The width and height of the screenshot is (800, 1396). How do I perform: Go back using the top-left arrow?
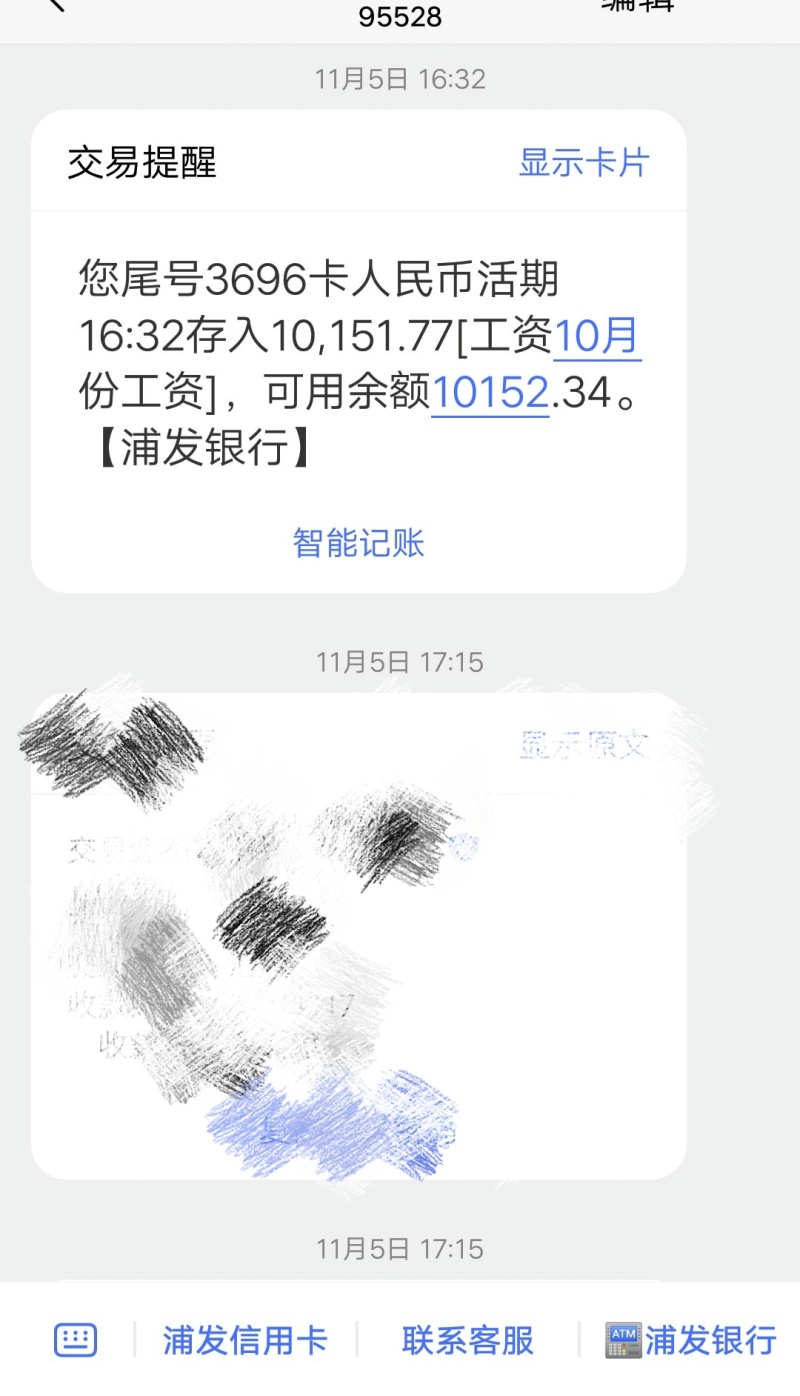(x=56, y=4)
